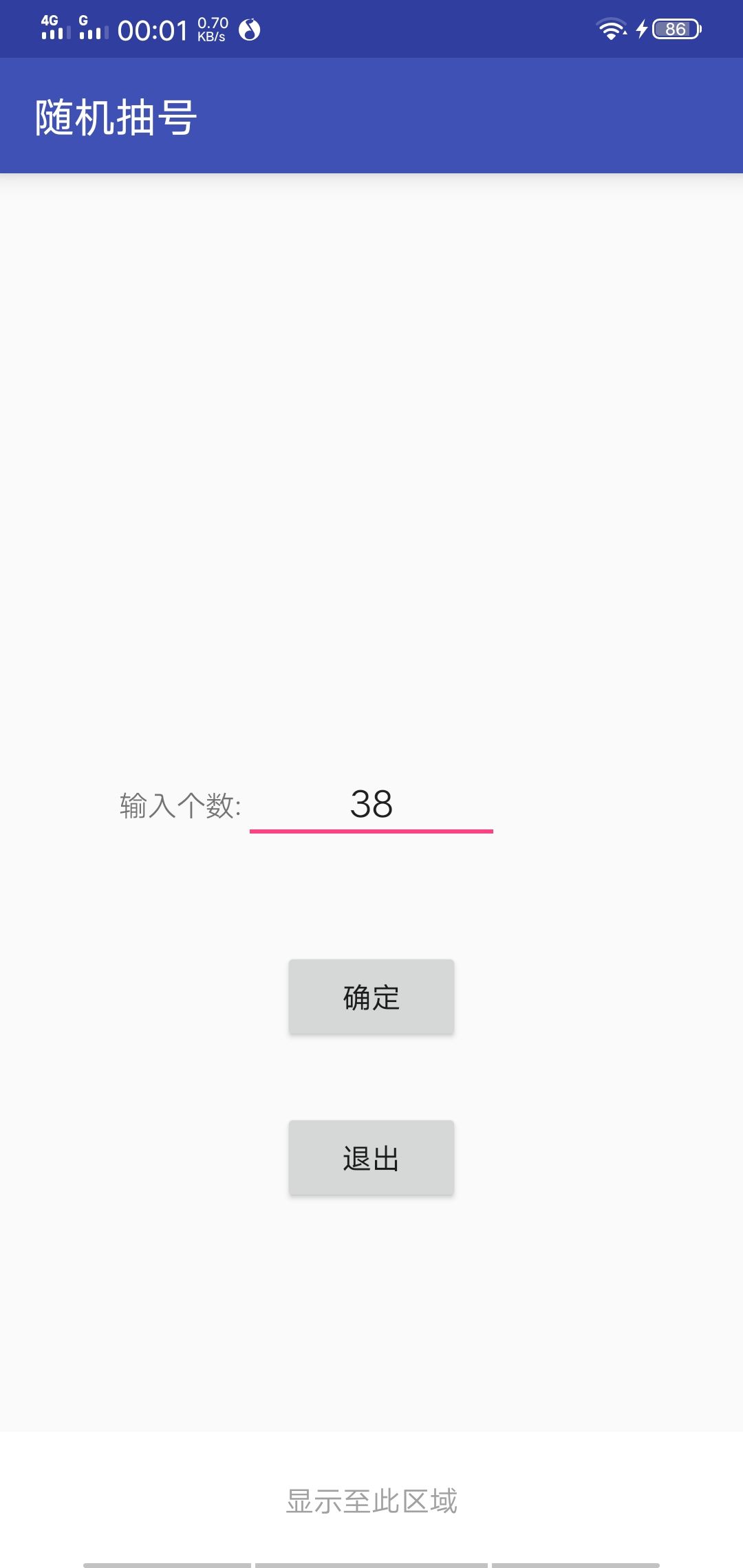This screenshot has width=743, height=1568.
Task: Tap the clock showing 00:01
Action: 151,29
